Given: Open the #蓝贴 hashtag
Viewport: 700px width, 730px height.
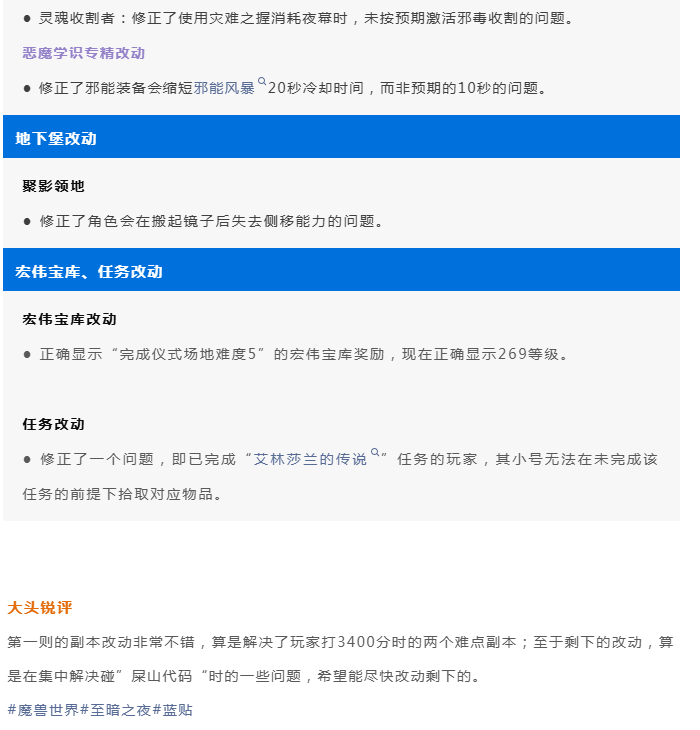Looking at the screenshot, I should pos(173,709).
